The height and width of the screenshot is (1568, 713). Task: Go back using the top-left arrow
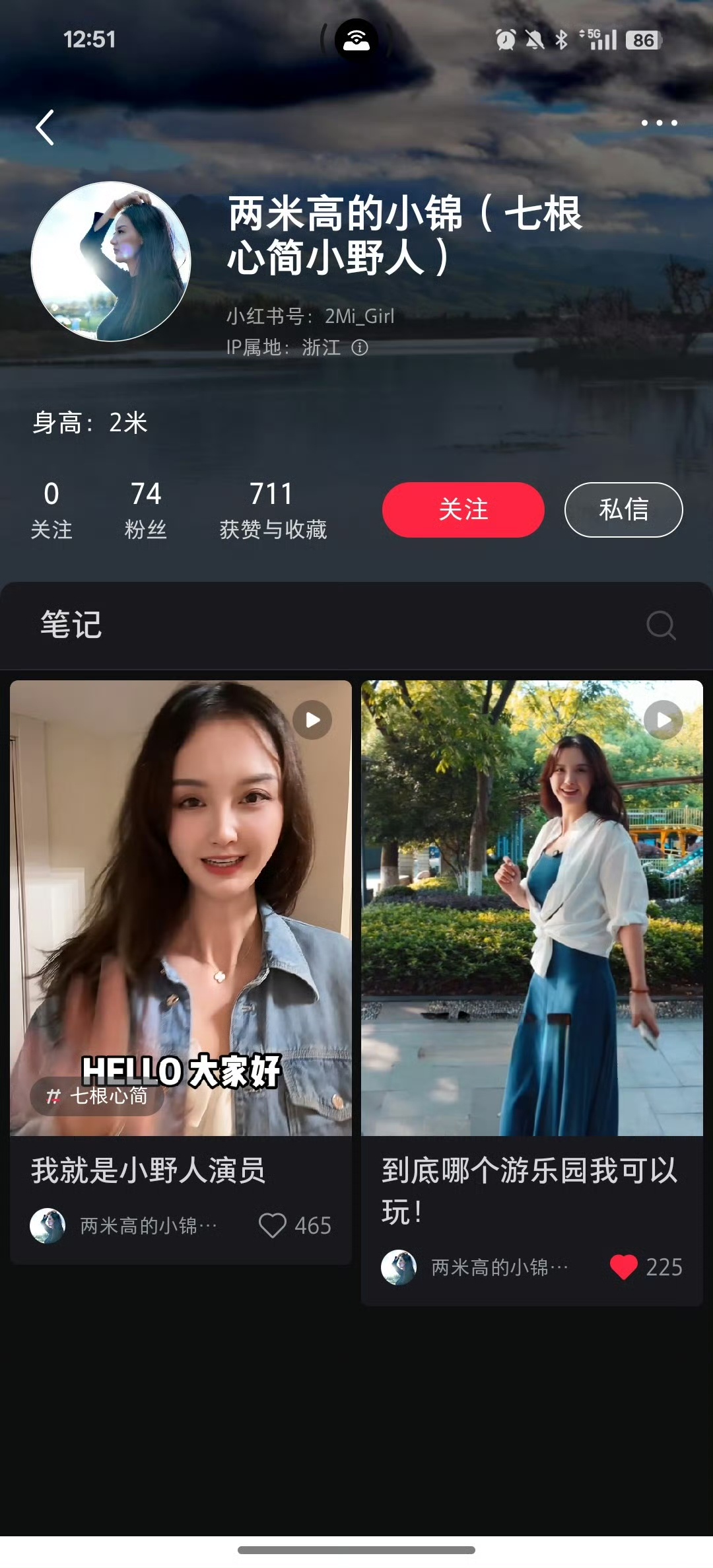[45, 127]
